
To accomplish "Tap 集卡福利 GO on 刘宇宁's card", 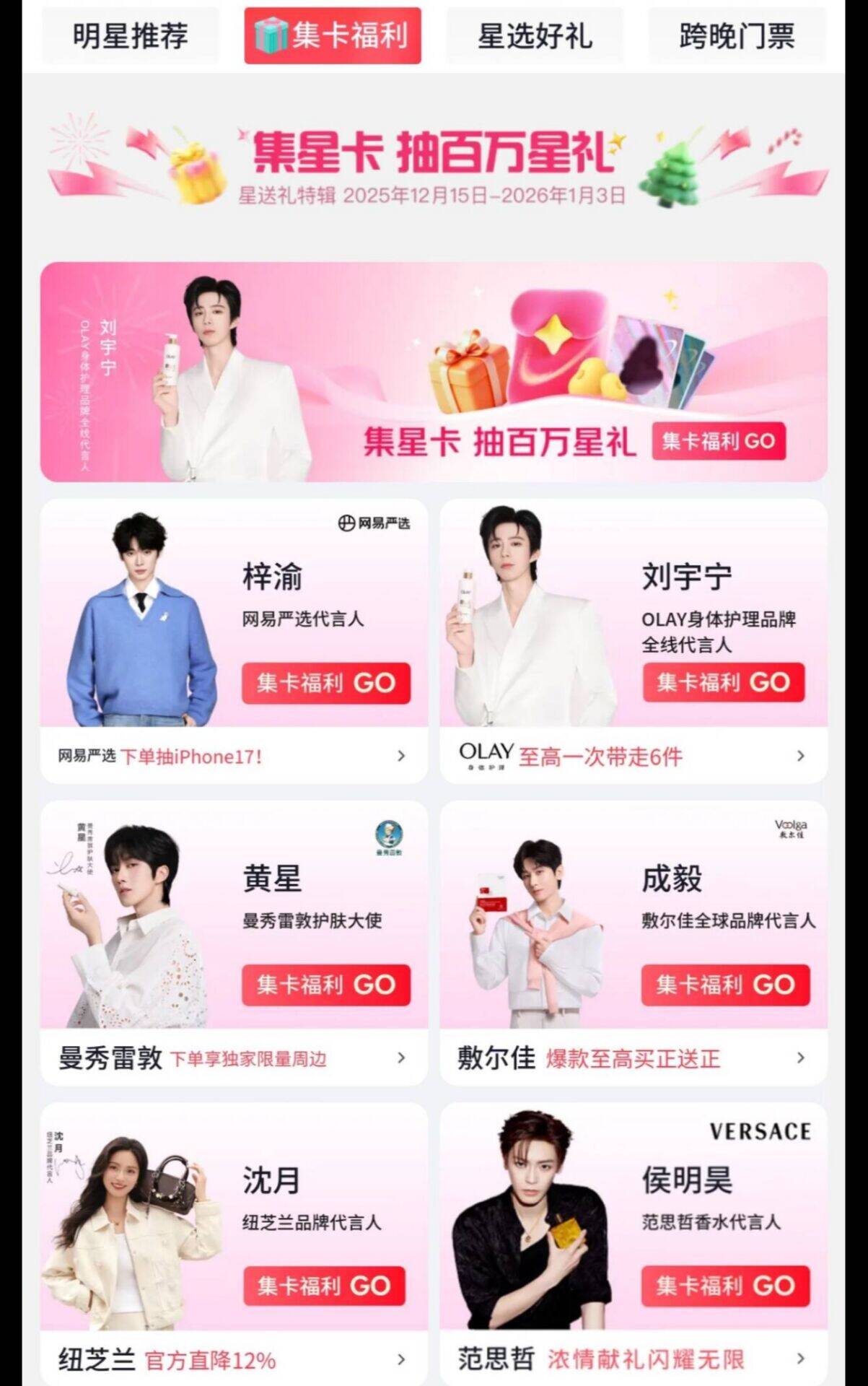I will pyautogui.click(x=724, y=682).
